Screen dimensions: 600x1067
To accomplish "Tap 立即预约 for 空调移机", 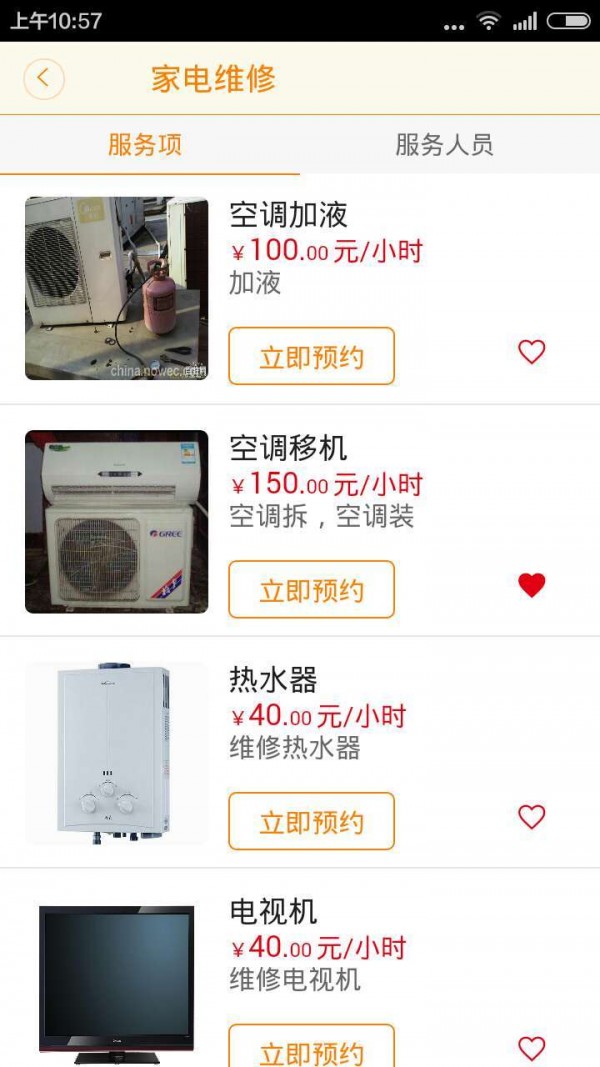I will (311, 590).
